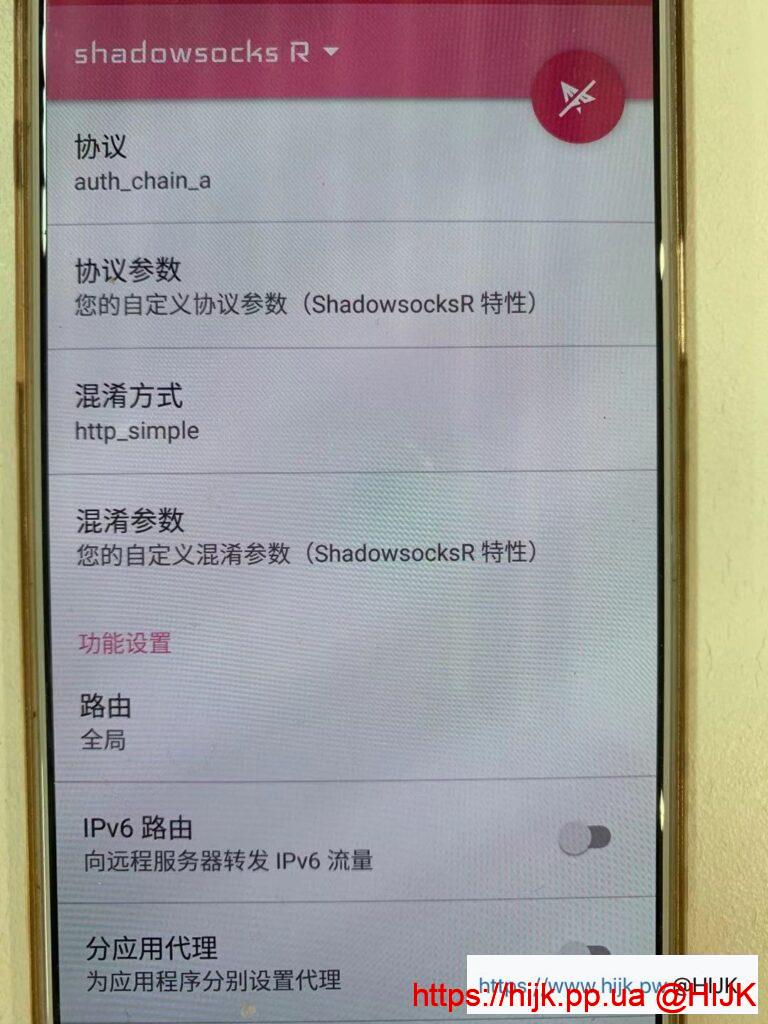Screen dimensions: 768x1024
Task: Toggle the IPv6 路由 switch
Action: pos(585,839)
